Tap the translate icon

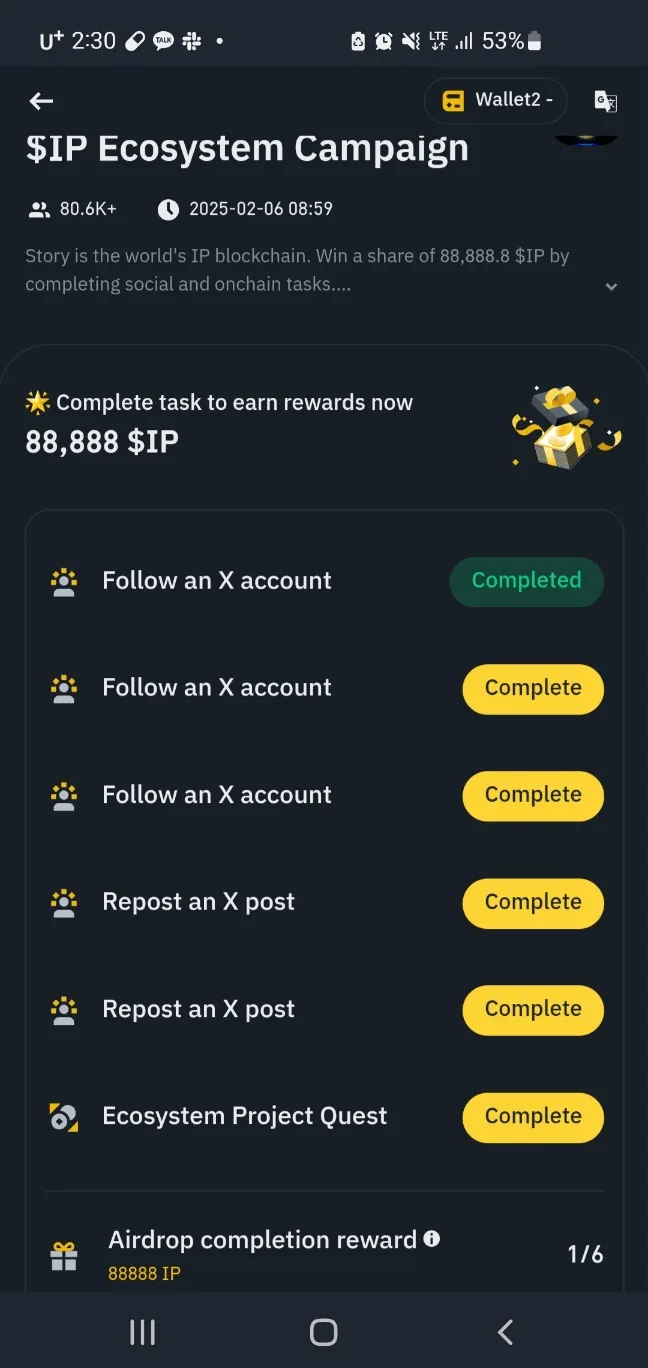[x=605, y=101]
